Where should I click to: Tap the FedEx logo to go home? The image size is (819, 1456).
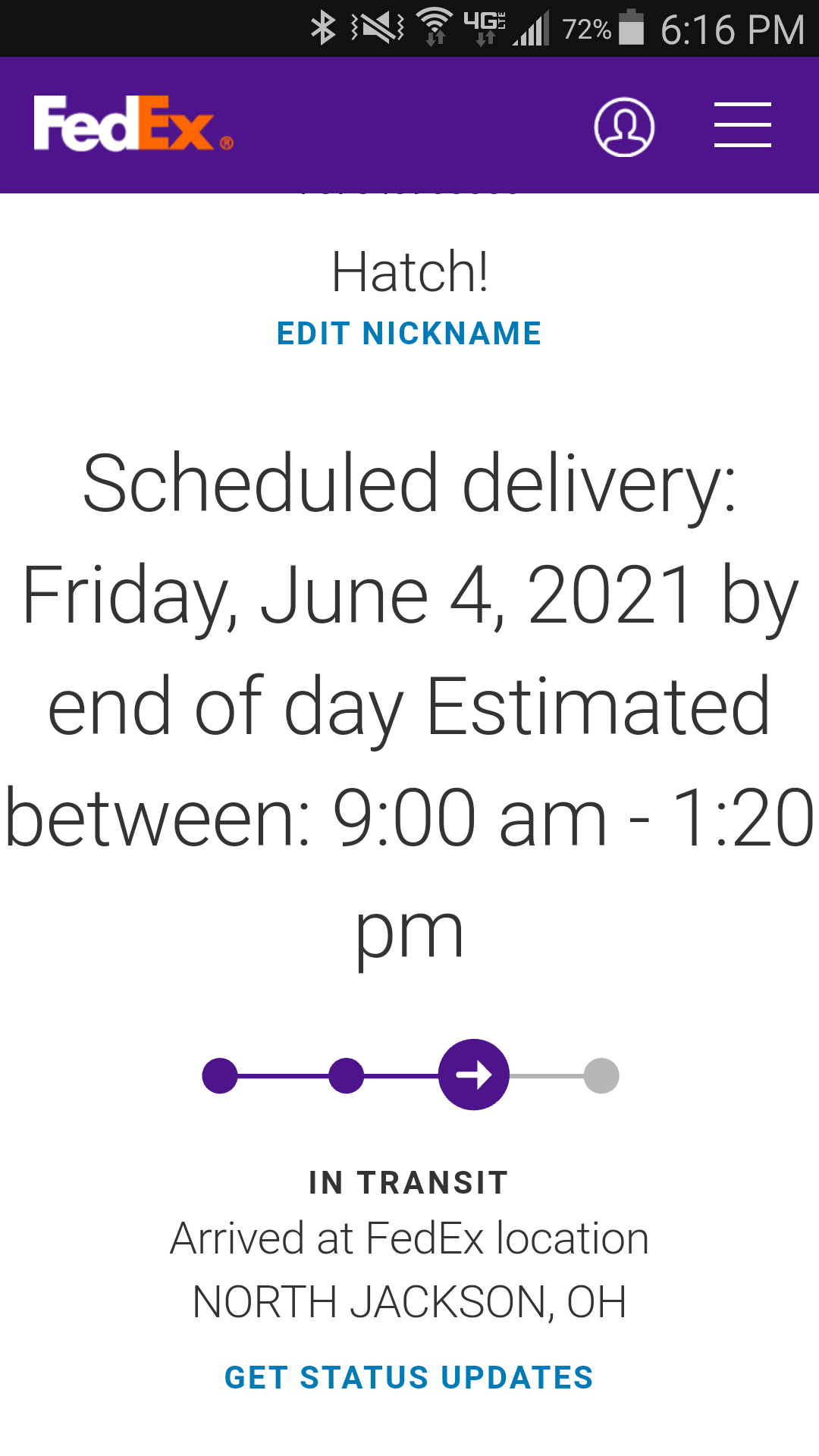133,124
